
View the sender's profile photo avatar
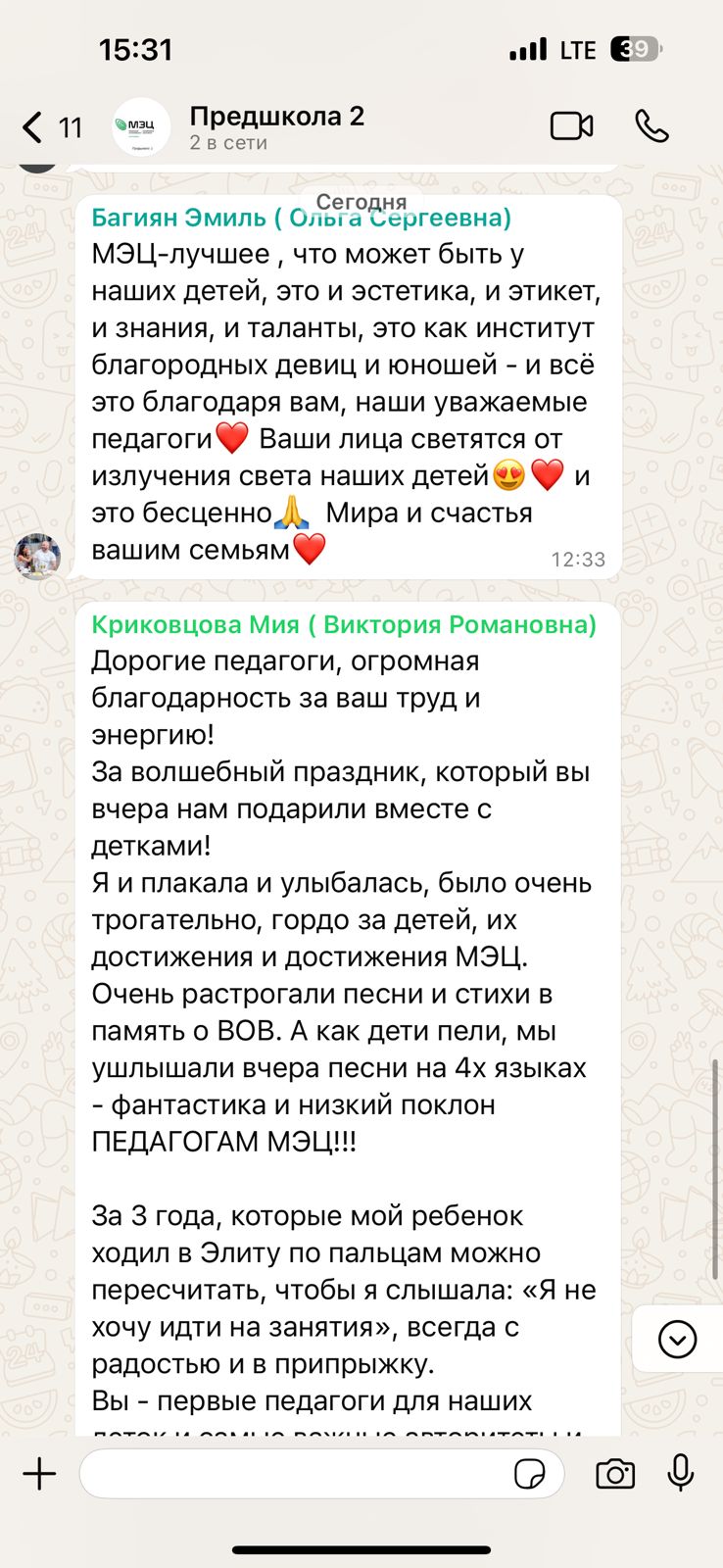tap(37, 558)
